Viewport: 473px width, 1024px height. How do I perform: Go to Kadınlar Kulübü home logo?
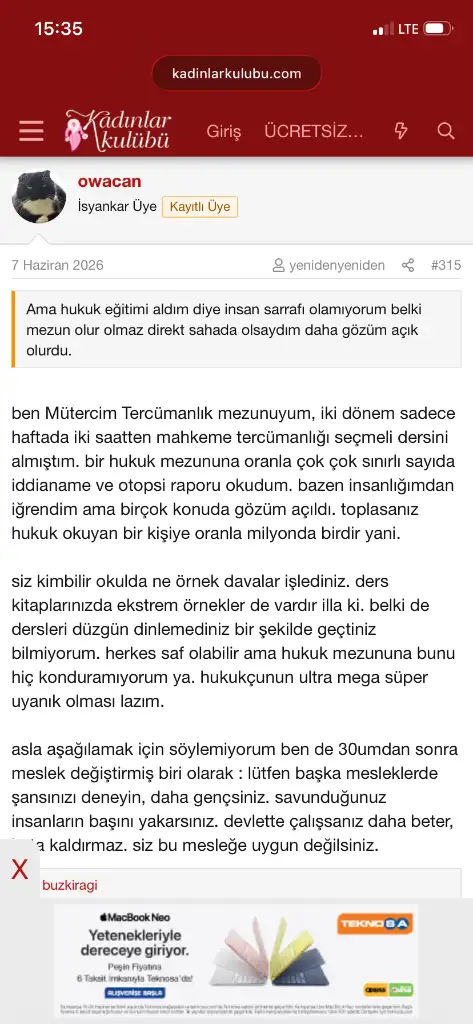coord(118,131)
